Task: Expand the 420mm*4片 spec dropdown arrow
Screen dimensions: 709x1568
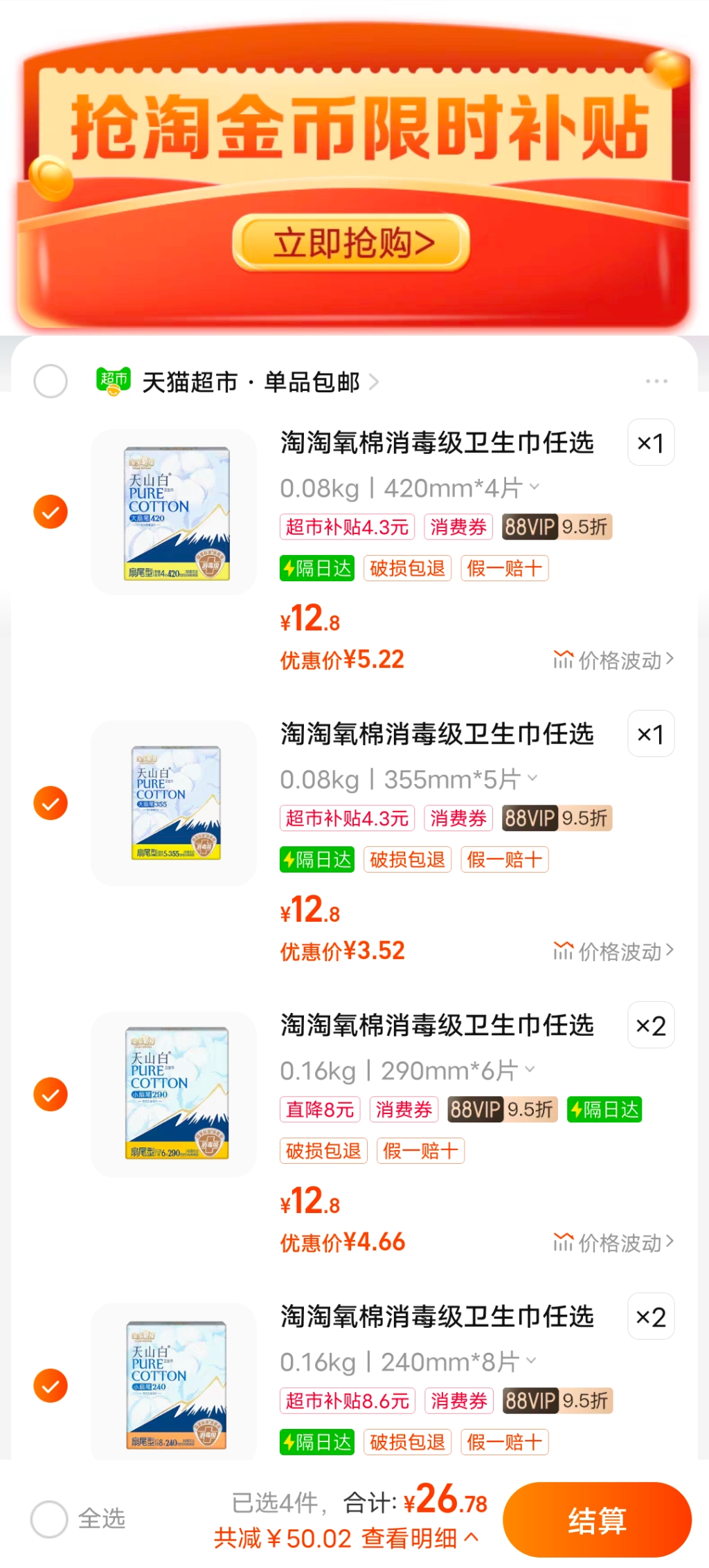Action: tap(533, 488)
